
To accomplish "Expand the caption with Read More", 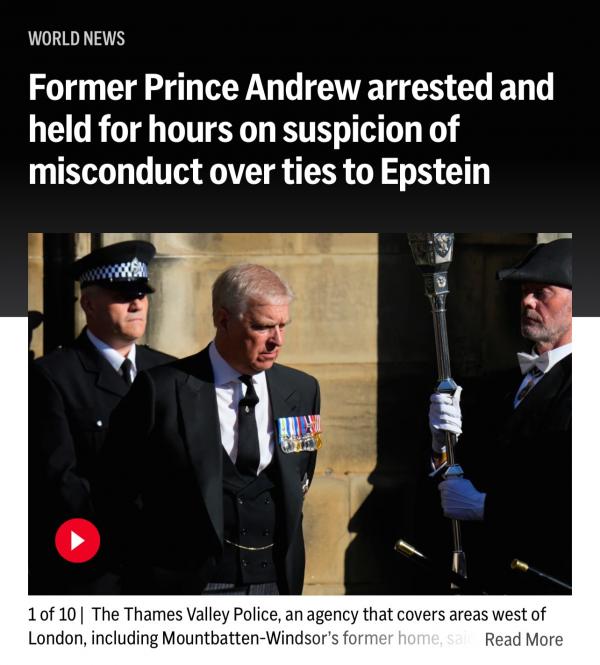I will (x=523, y=639).
